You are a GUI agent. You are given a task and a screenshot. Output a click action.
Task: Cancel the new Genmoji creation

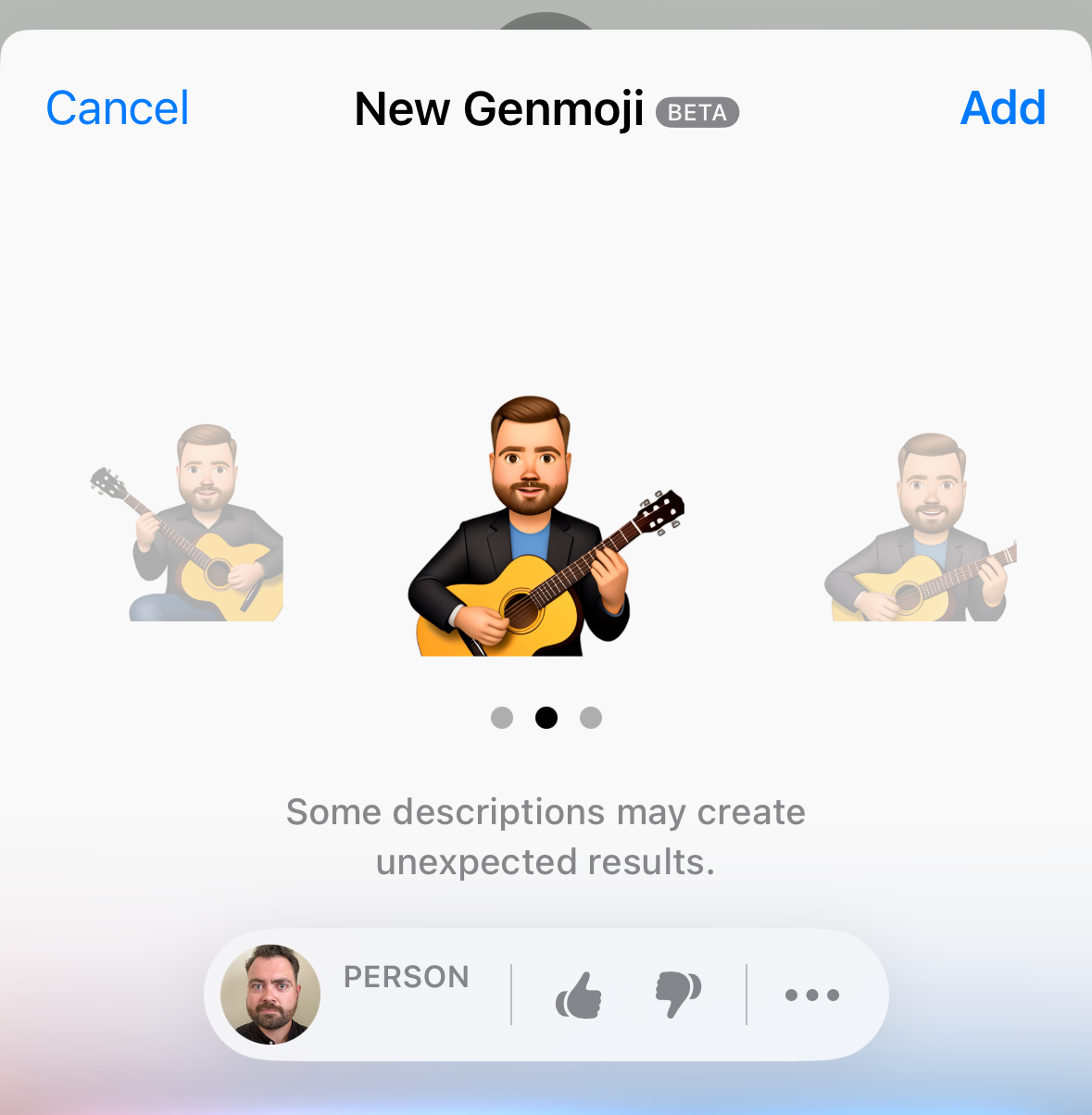(118, 108)
